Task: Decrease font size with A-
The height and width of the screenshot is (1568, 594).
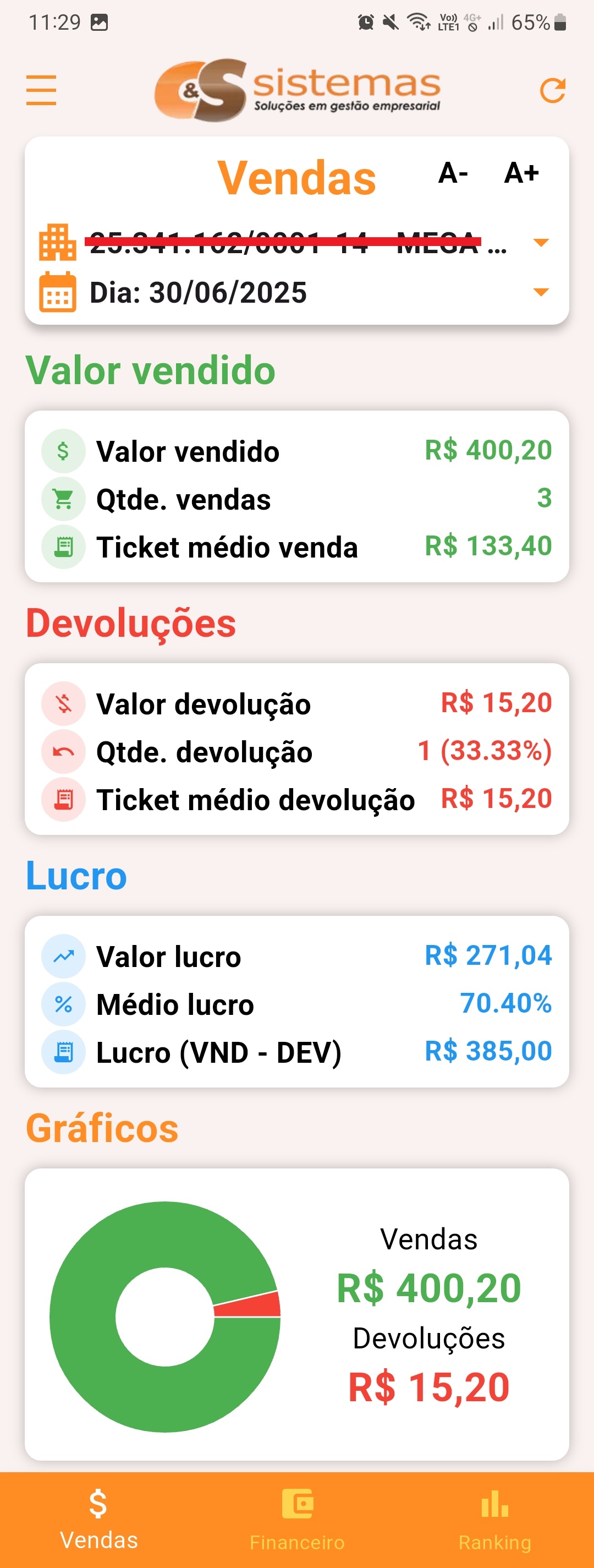Action: [453, 173]
